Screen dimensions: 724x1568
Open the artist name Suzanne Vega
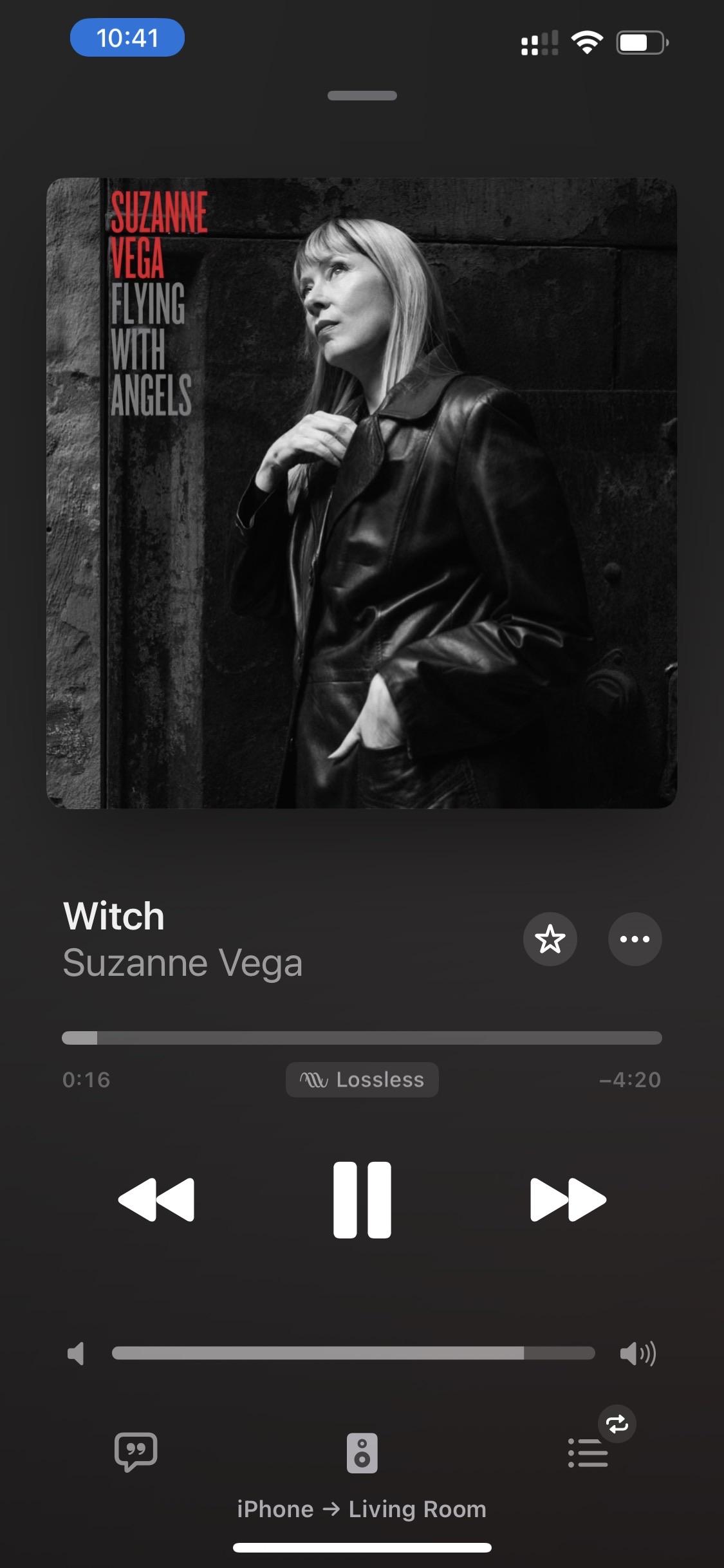[183, 963]
